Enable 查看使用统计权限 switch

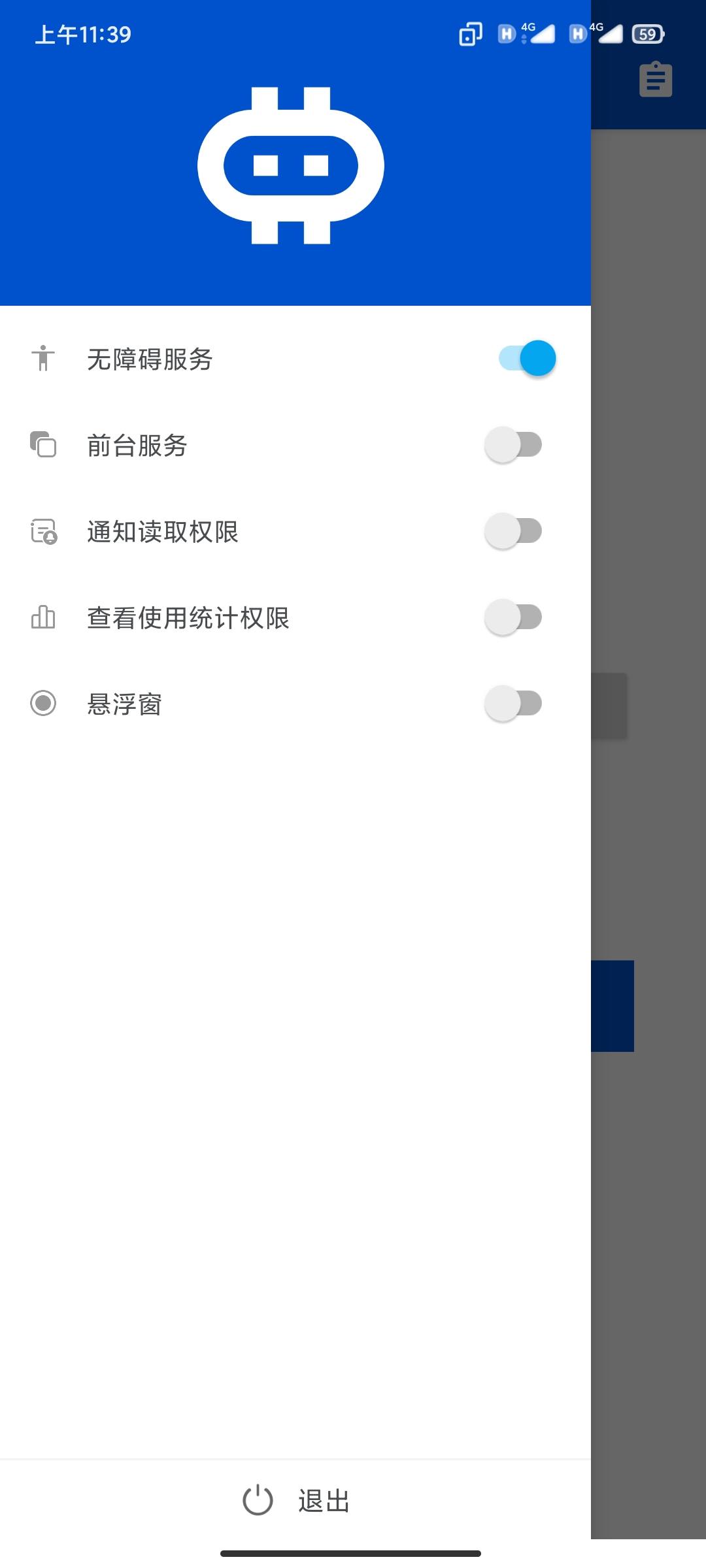pos(514,617)
